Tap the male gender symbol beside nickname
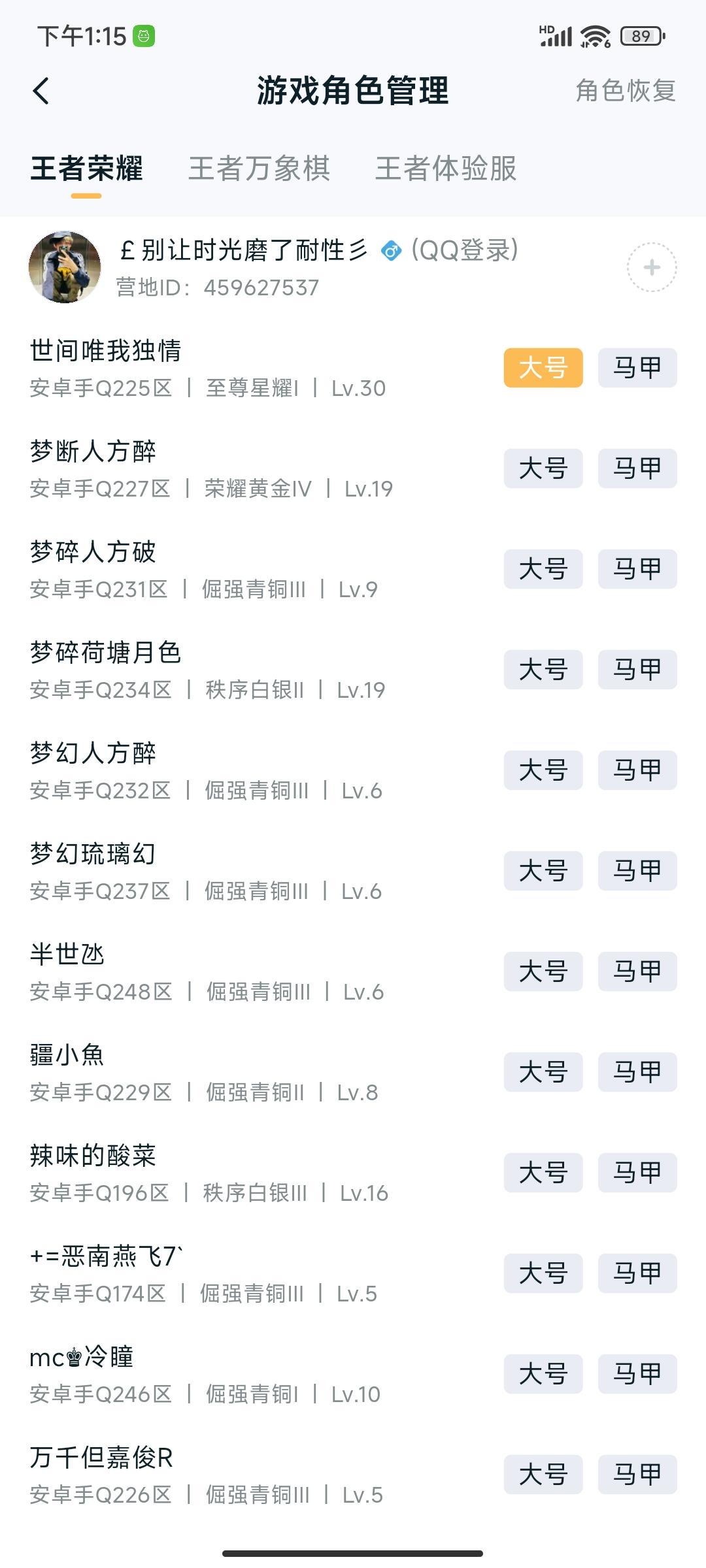Screen dimensions: 706x1568 (392, 250)
